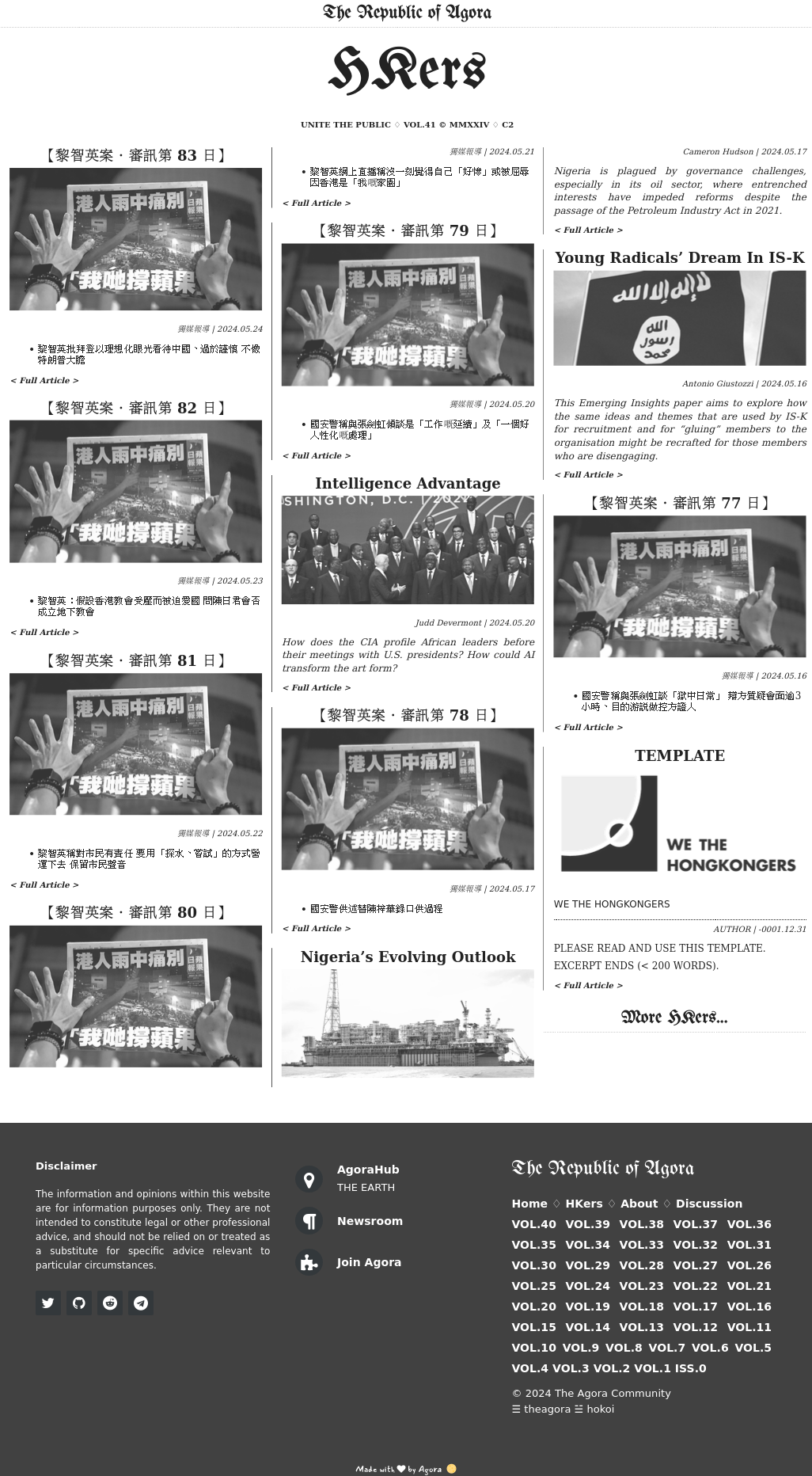Select VOL.40 from the volume list
This screenshot has width=812, height=1476.
(x=534, y=1224)
